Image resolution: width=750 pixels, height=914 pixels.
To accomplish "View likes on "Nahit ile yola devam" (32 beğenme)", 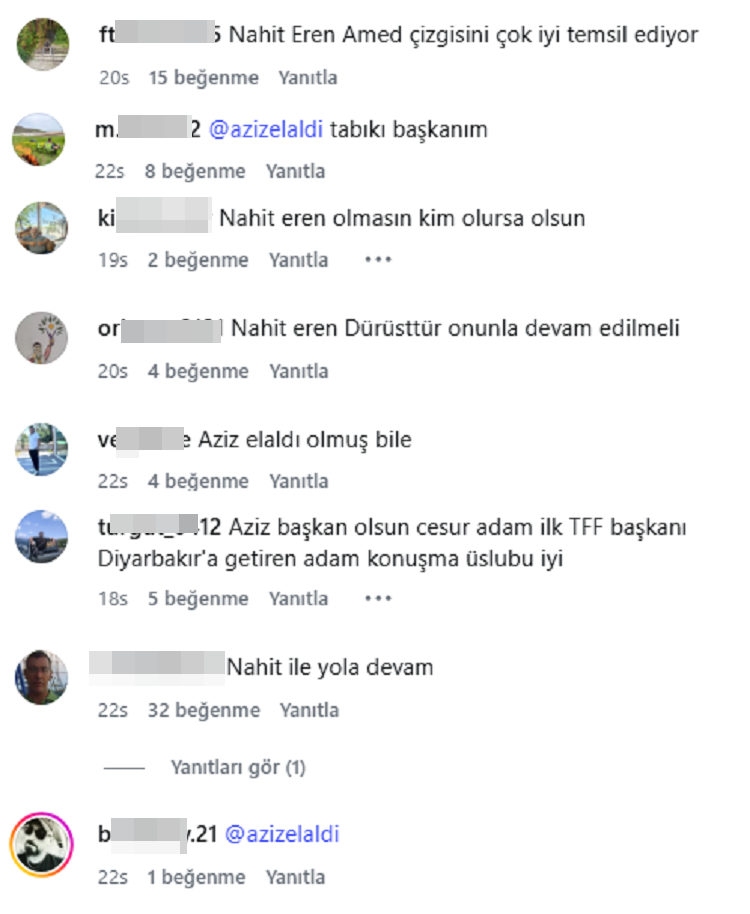I will pos(203,711).
